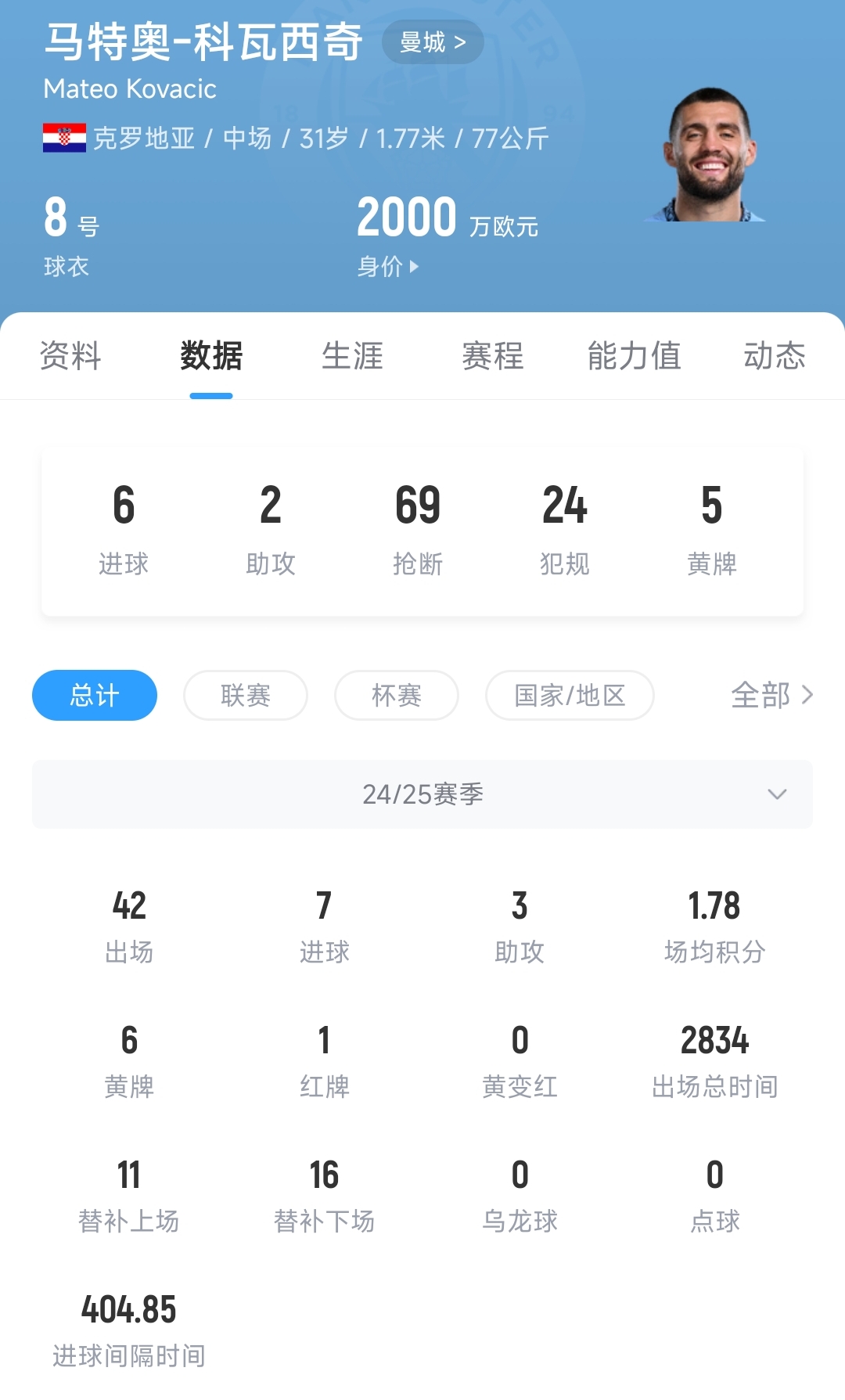Open the 动态 tab
The height and width of the screenshot is (1400, 845).
[774, 356]
